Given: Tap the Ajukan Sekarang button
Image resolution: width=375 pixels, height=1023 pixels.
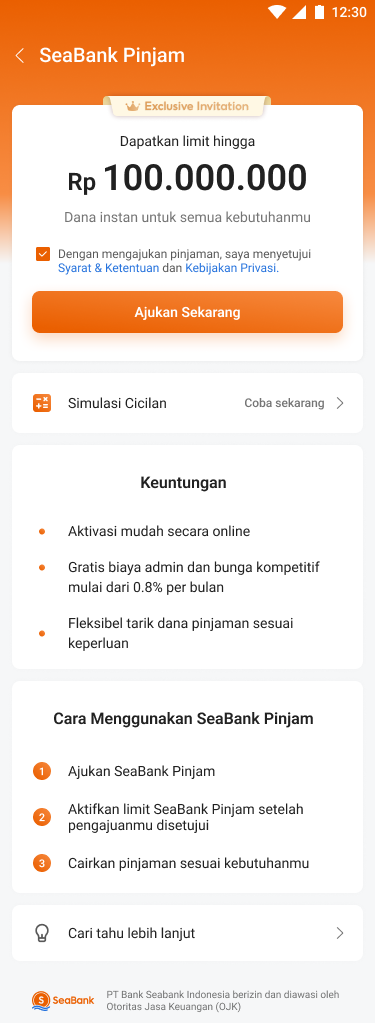Looking at the screenshot, I should (187, 313).
